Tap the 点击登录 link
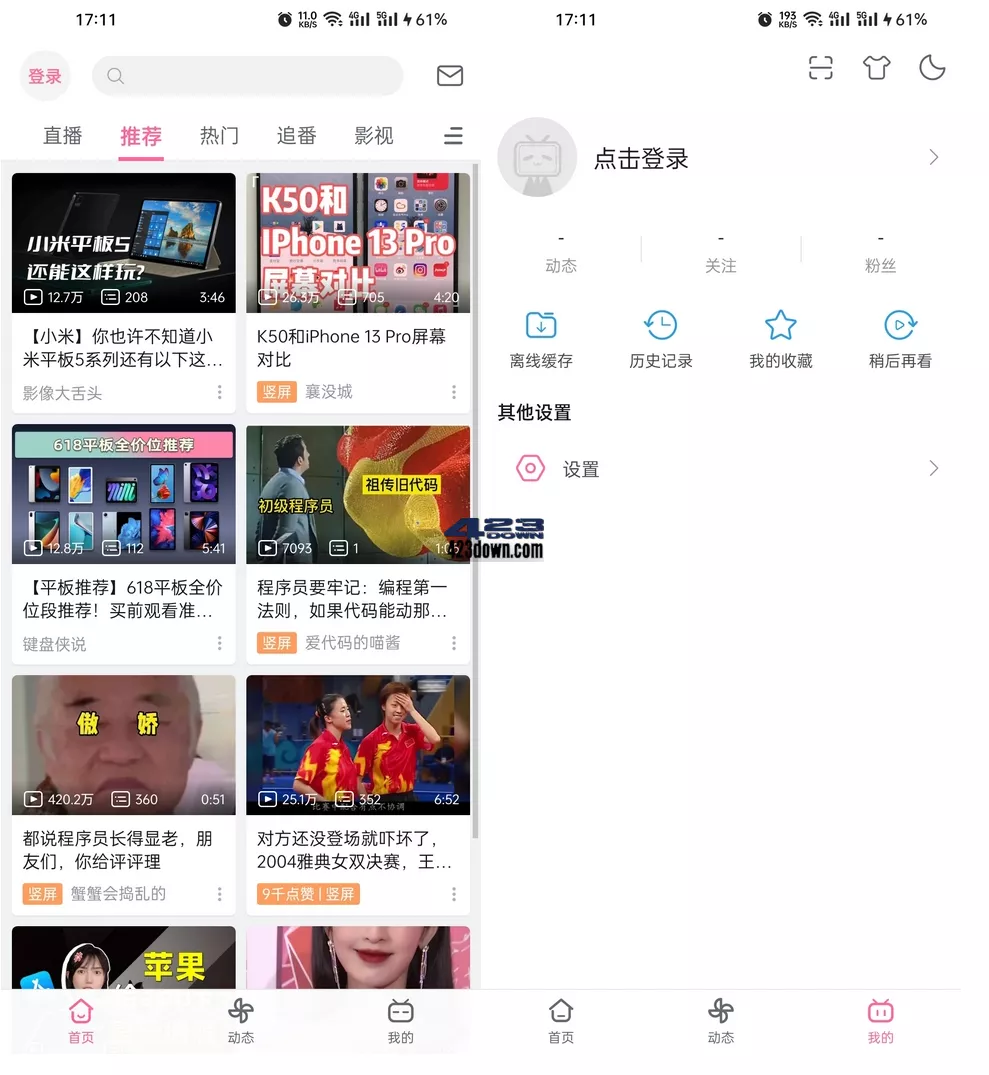The height and width of the screenshot is (1075, 989). click(x=641, y=157)
